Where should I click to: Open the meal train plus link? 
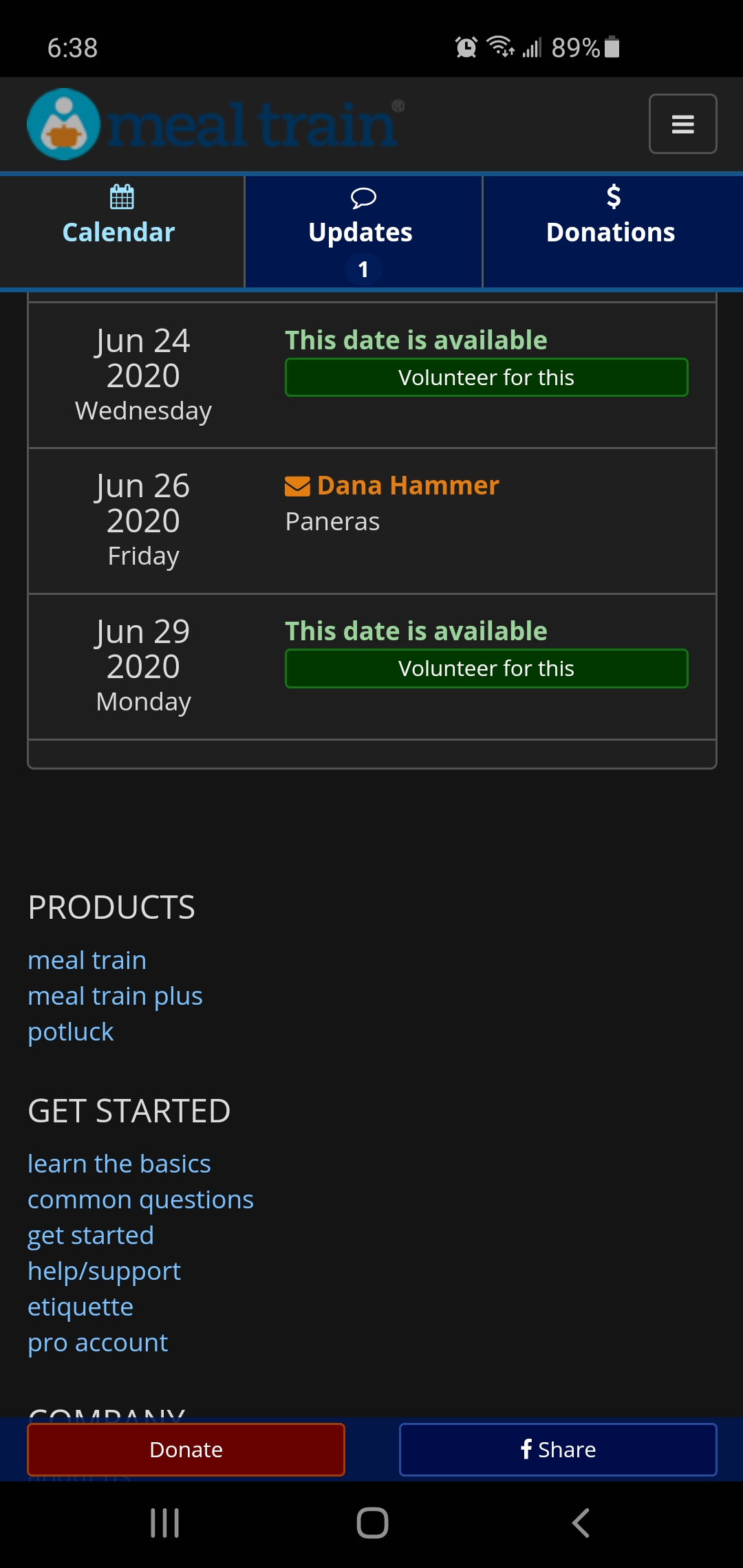(x=115, y=996)
